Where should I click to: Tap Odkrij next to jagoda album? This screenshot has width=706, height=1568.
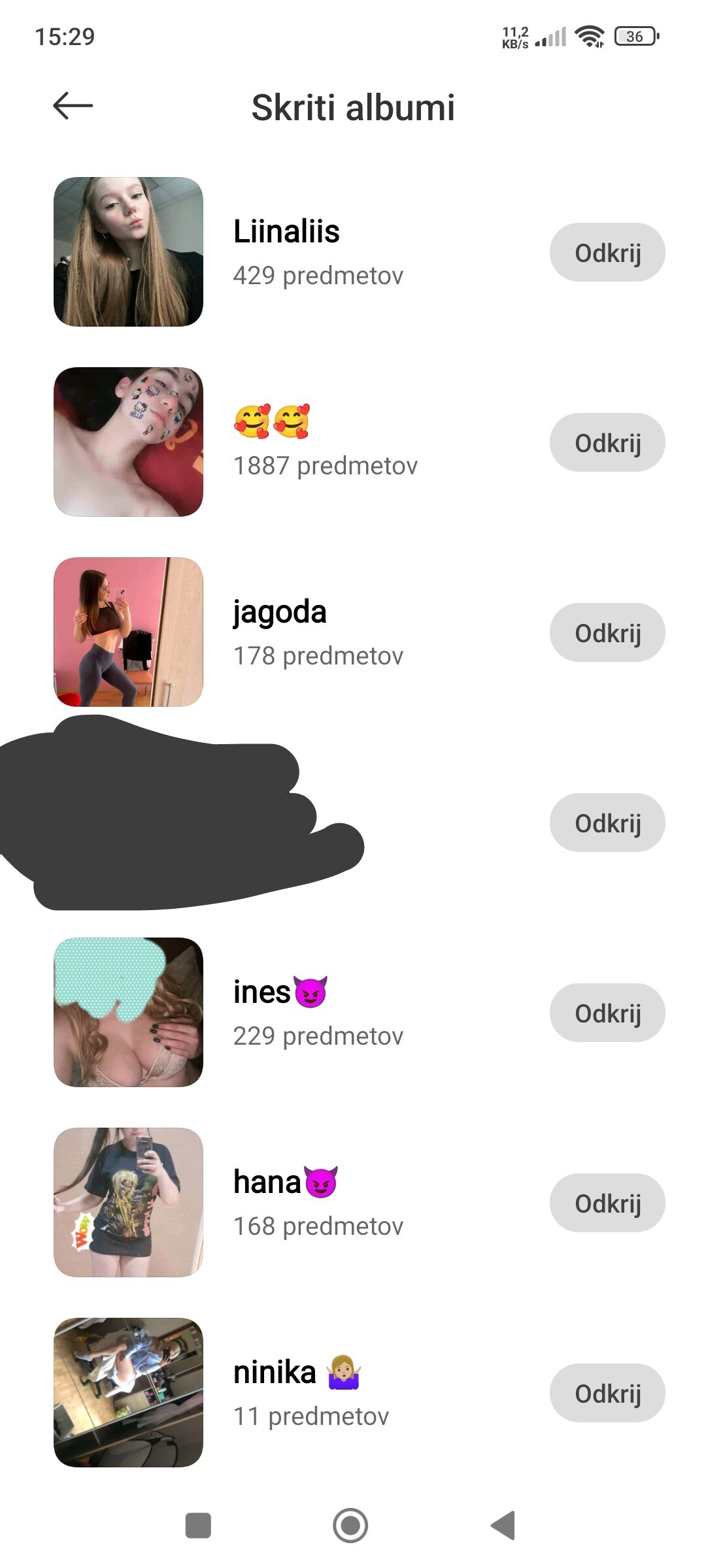click(x=607, y=632)
